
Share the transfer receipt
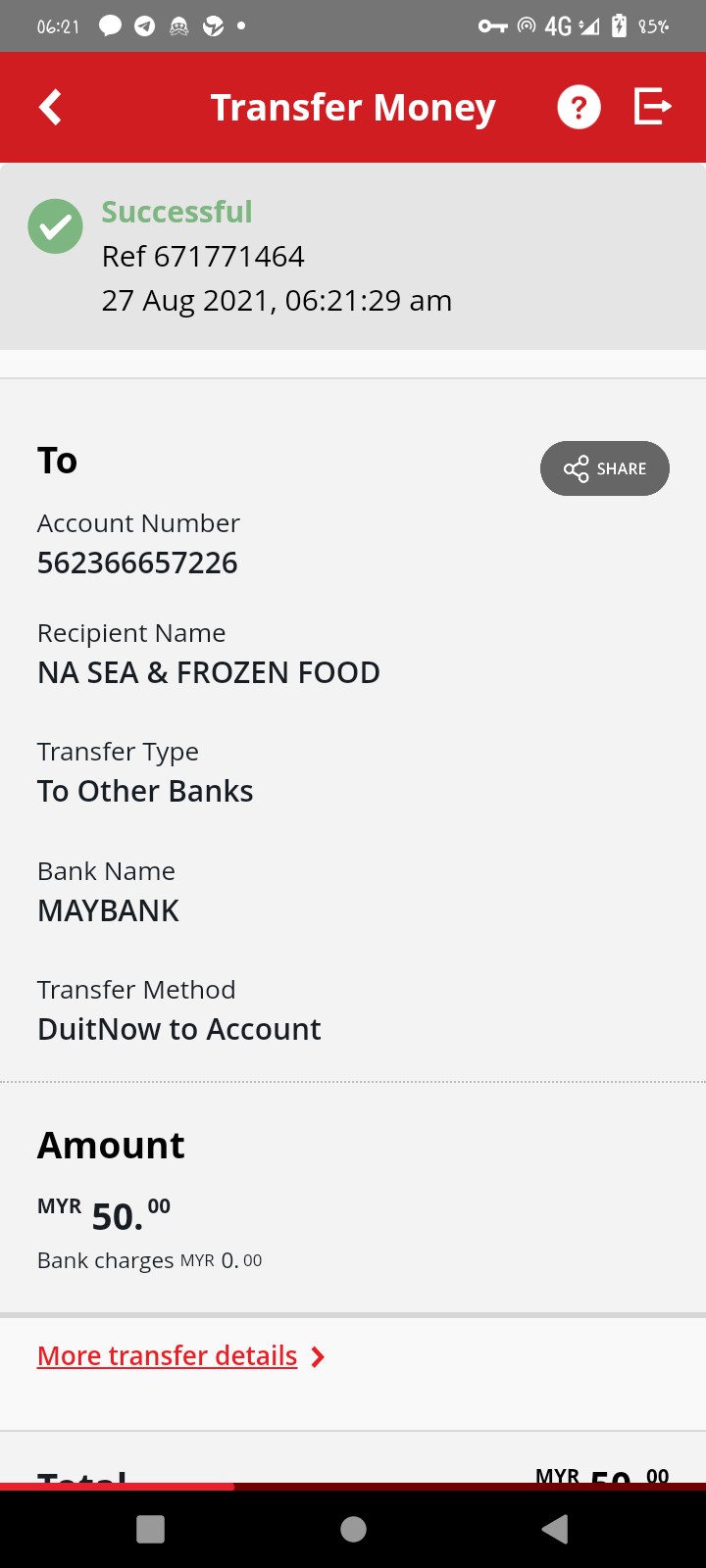click(605, 468)
